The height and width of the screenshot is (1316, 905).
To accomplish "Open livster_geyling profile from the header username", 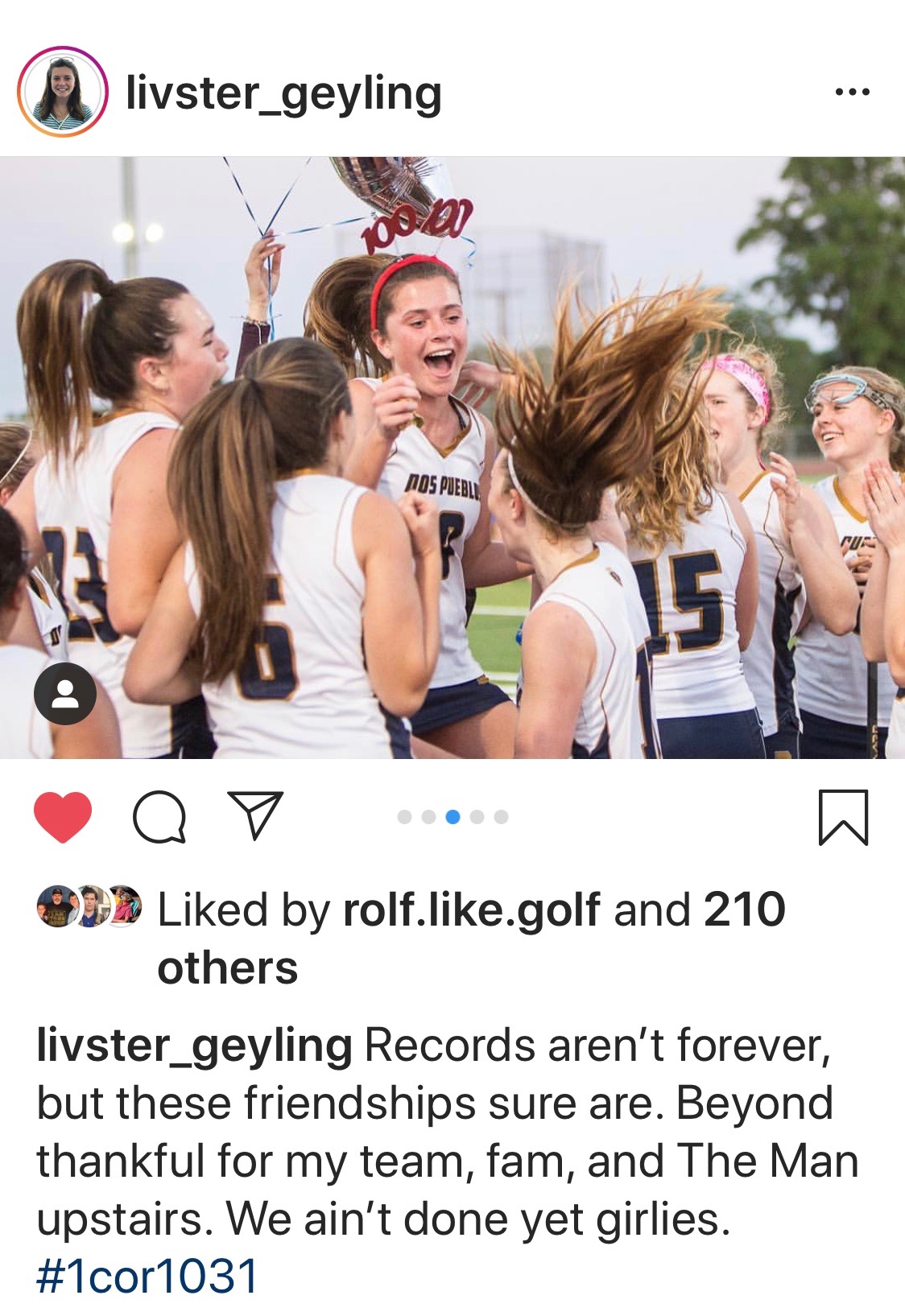I will (283, 93).
